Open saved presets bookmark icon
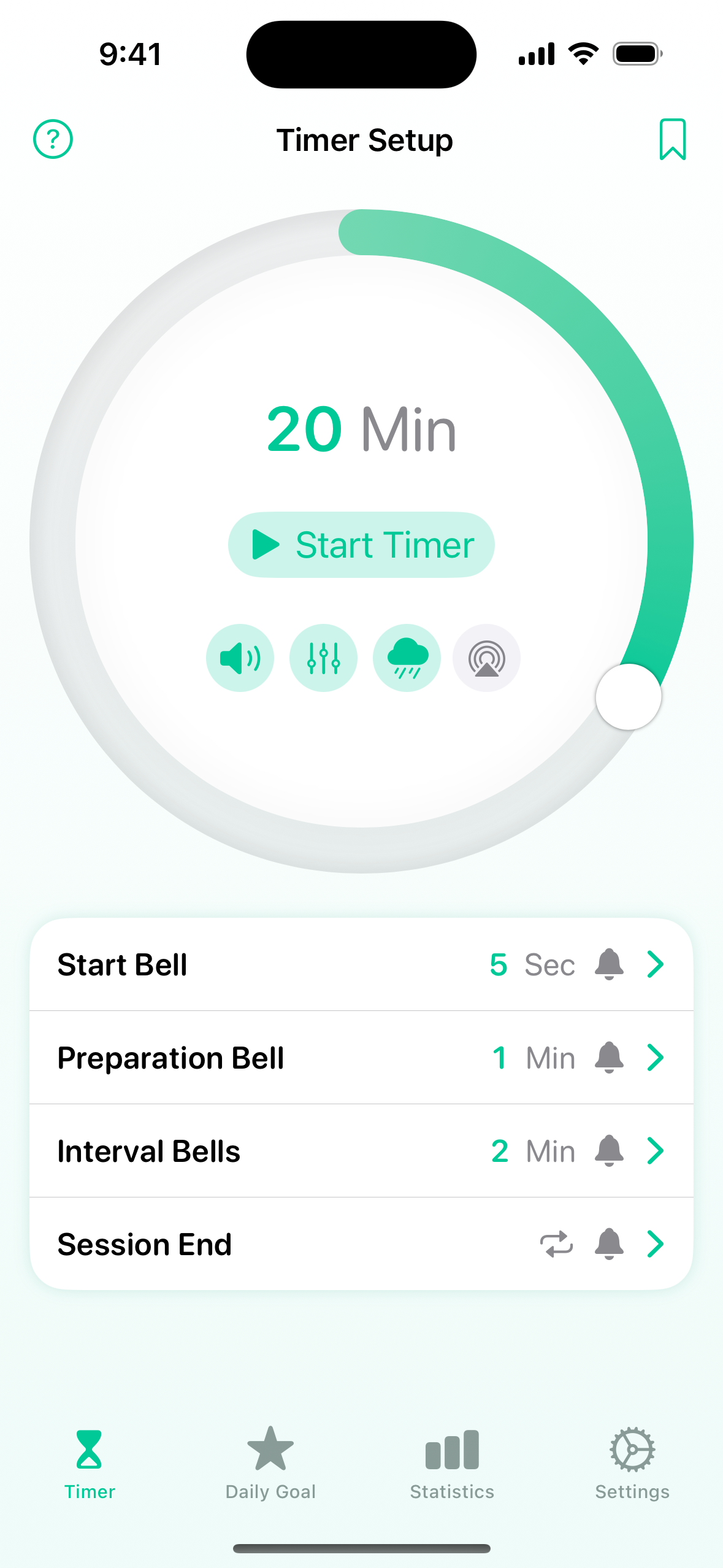Viewport: 723px width, 1568px height. point(672,139)
